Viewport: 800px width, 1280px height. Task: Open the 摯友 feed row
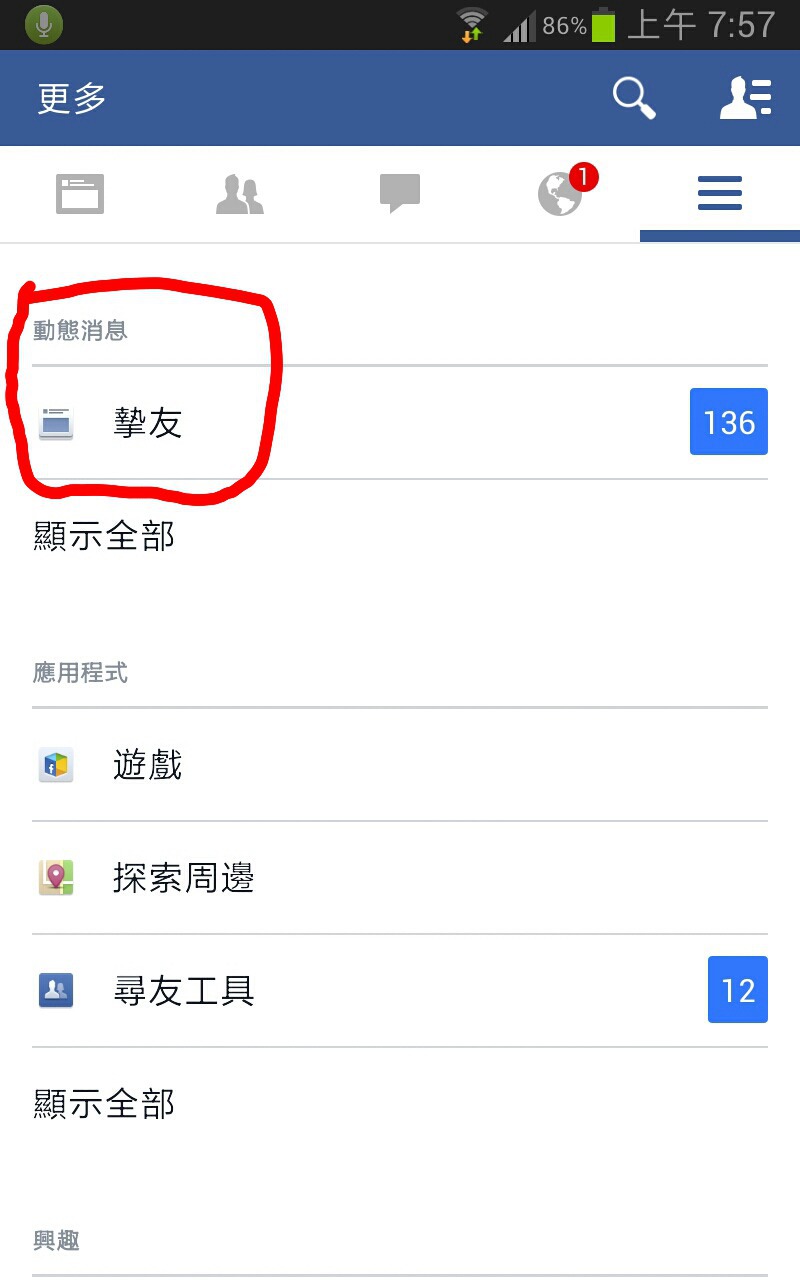(x=400, y=422)
